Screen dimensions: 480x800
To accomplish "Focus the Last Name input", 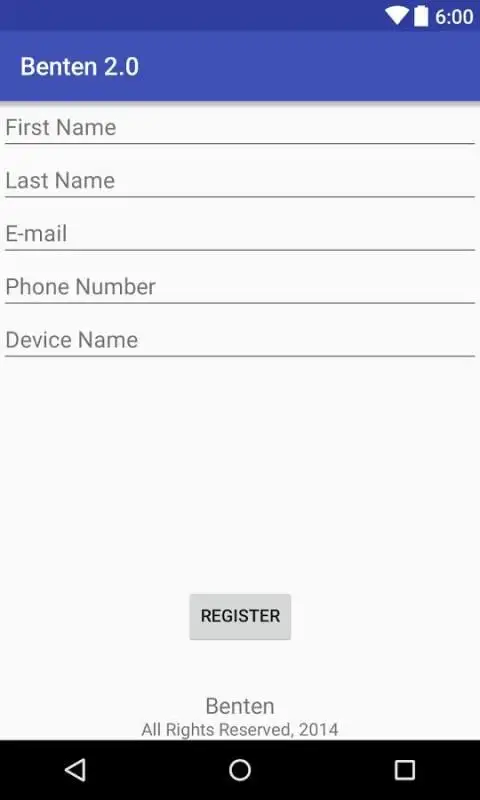I will (240, 181).
